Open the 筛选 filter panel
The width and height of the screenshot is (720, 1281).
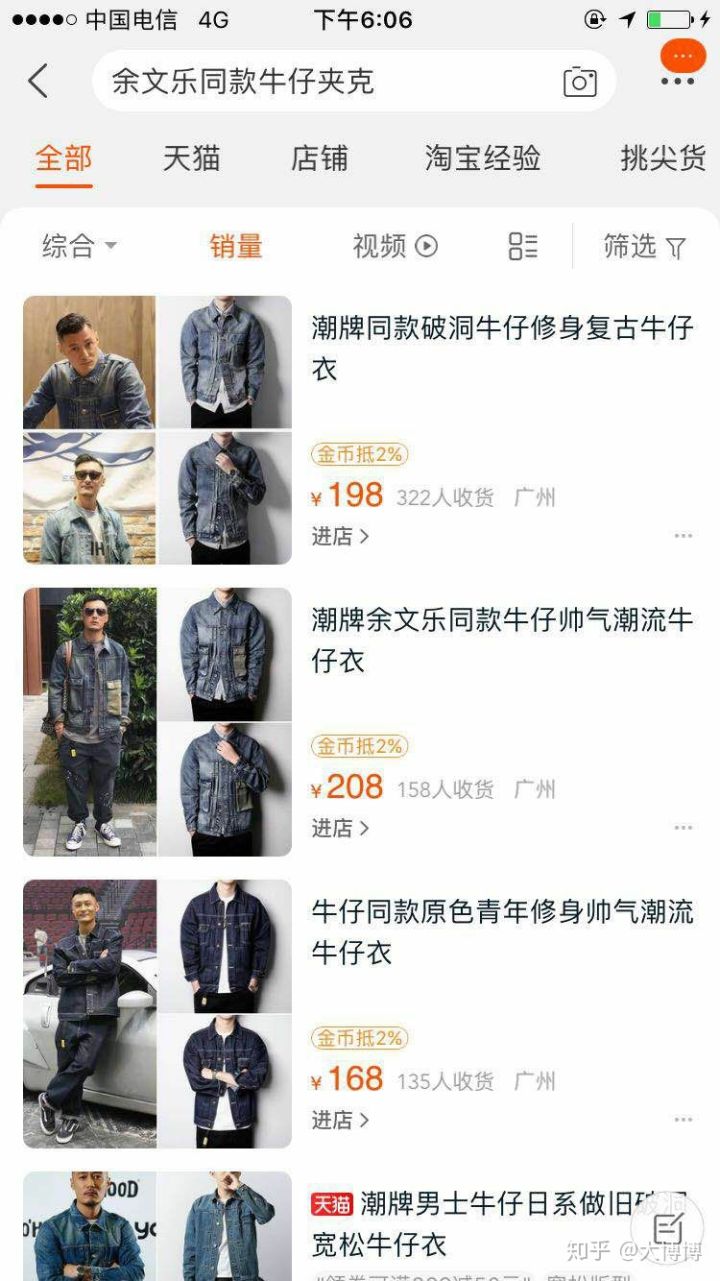[644, 246]
